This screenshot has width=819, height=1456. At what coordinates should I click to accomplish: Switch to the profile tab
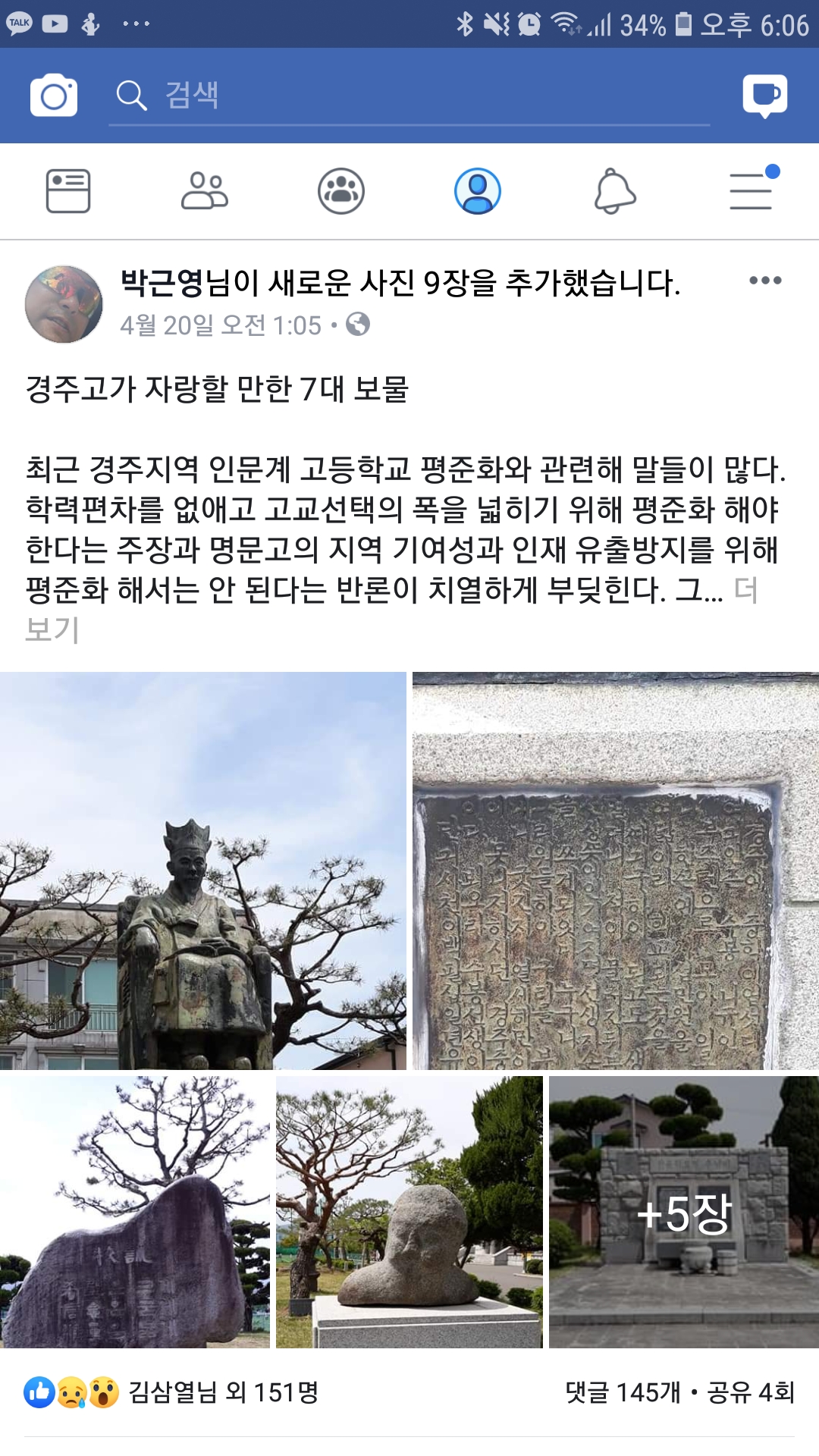click(x=478, y=191)
